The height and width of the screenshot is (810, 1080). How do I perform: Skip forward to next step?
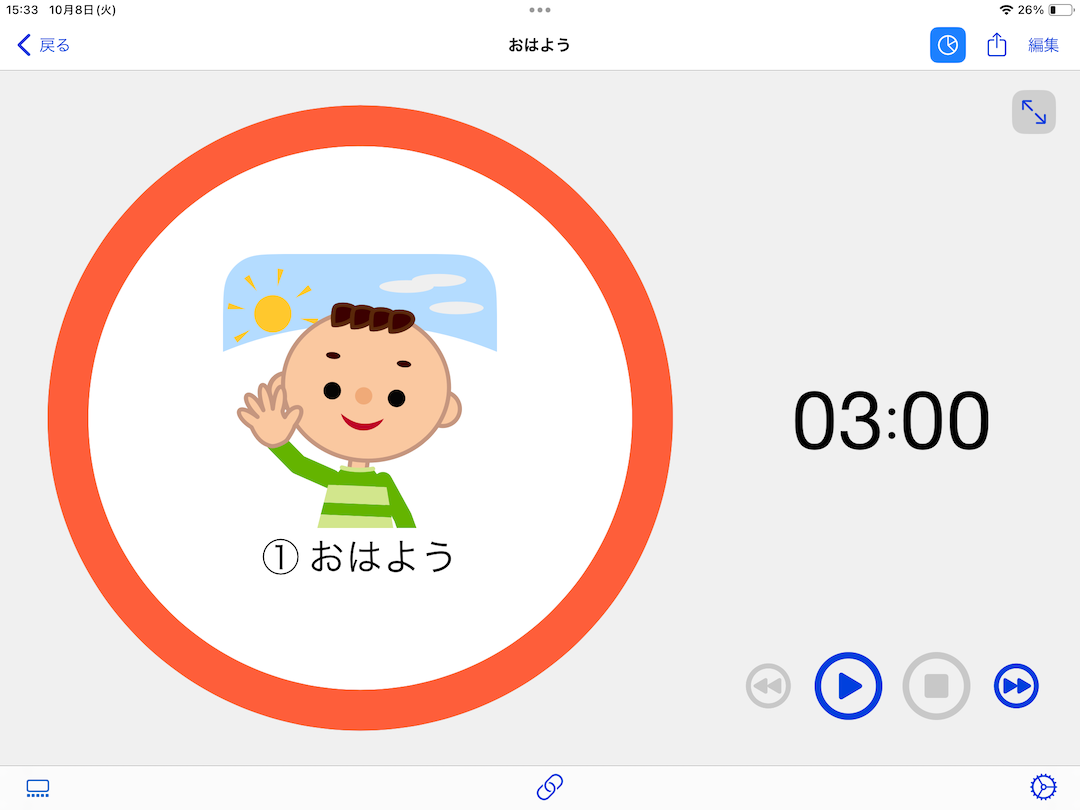[x=1016, y=686]
